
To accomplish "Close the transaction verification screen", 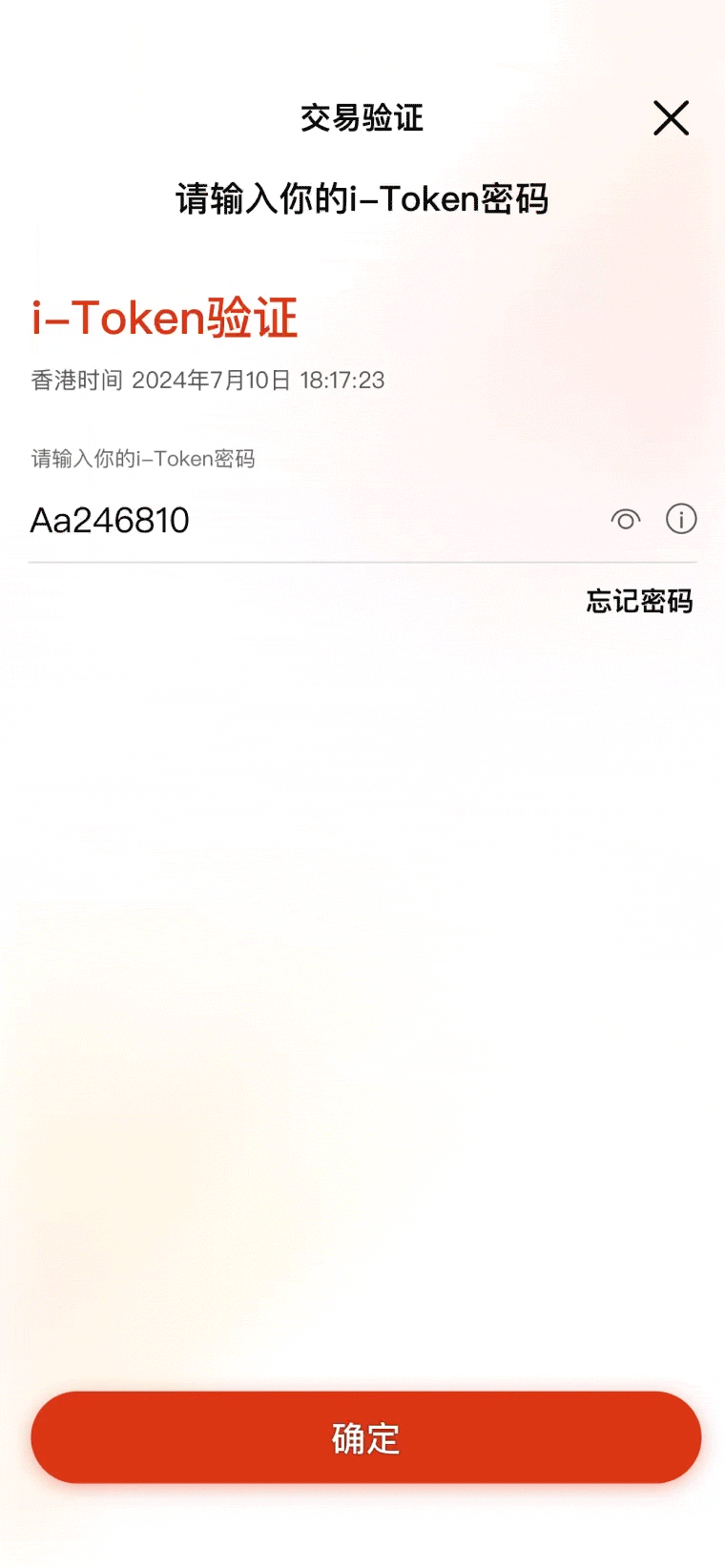I will pyautogui.click(x=671, y=118).
